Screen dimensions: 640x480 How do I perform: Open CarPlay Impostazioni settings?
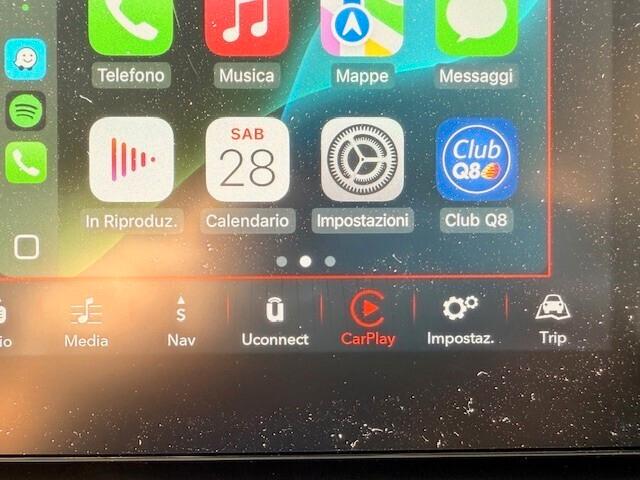coord(362,160)
